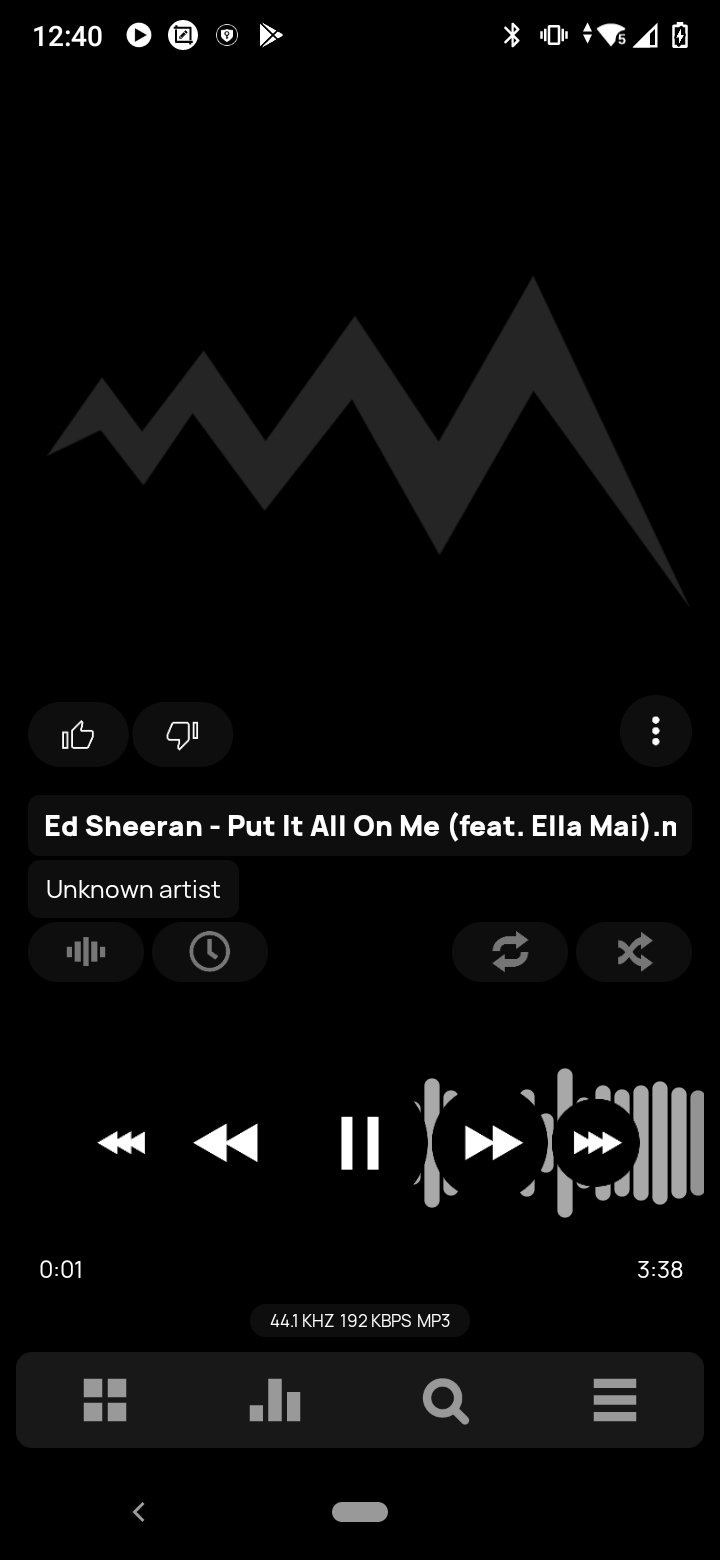Pause playback

coord(359,1143)
